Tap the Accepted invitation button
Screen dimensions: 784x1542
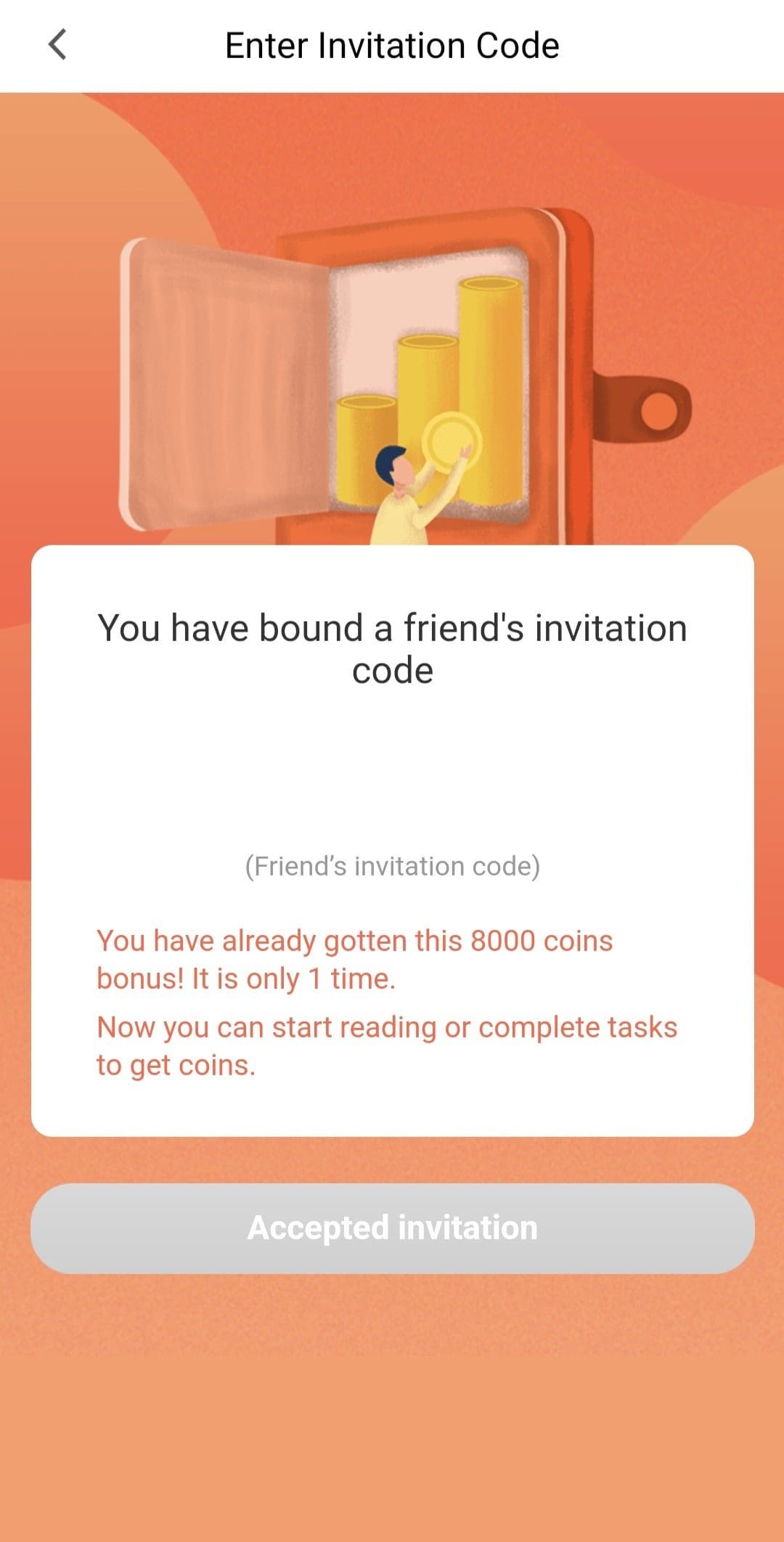pyautogui.click(x=392, y=1228)
